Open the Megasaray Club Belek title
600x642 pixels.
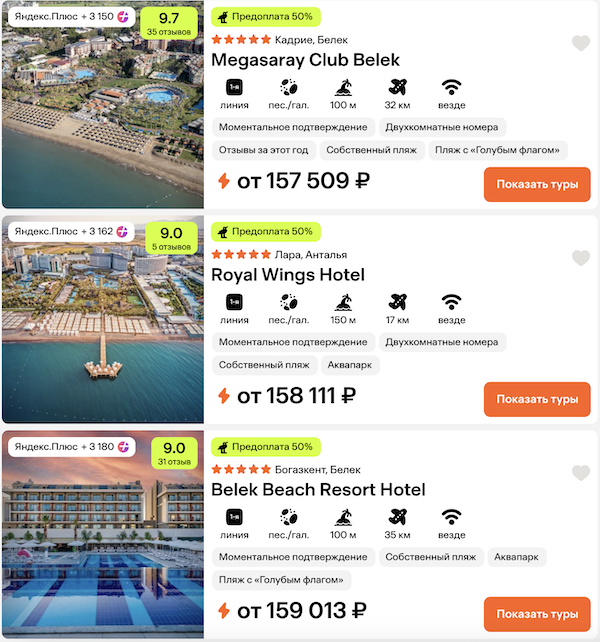pos(305,60)
